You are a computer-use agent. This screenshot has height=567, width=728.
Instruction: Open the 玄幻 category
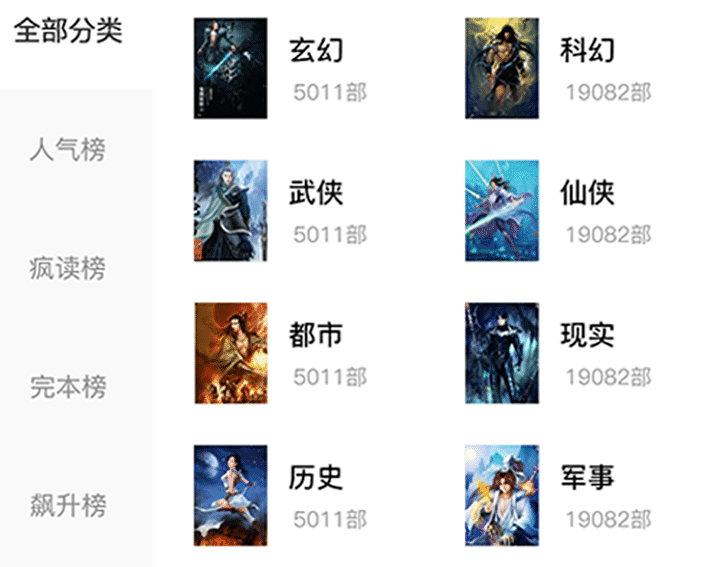(x=316, y=50)
